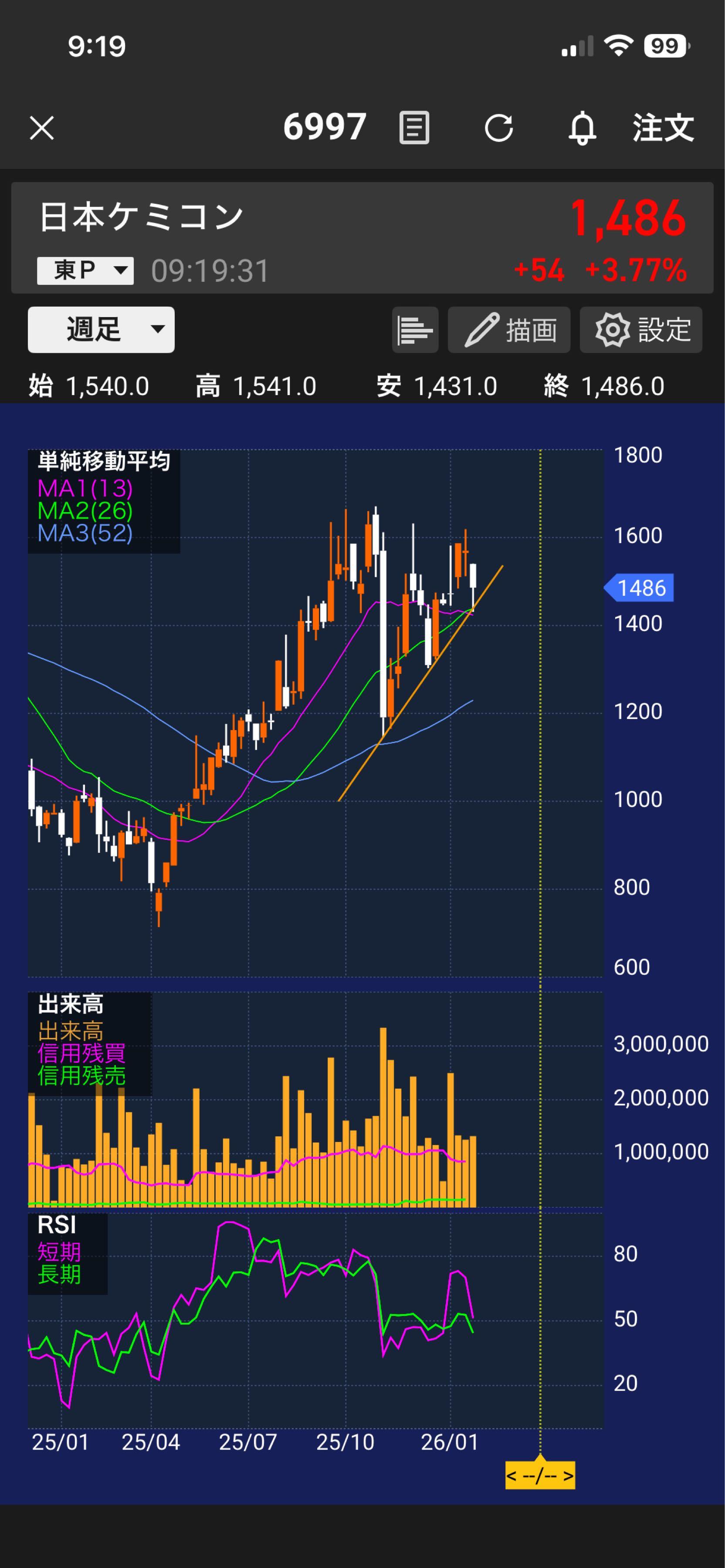Screen dimensions: 725x1568
Task: Open the 描画 drawing tools
Action: pyautogui.click(x=509, y=330)
